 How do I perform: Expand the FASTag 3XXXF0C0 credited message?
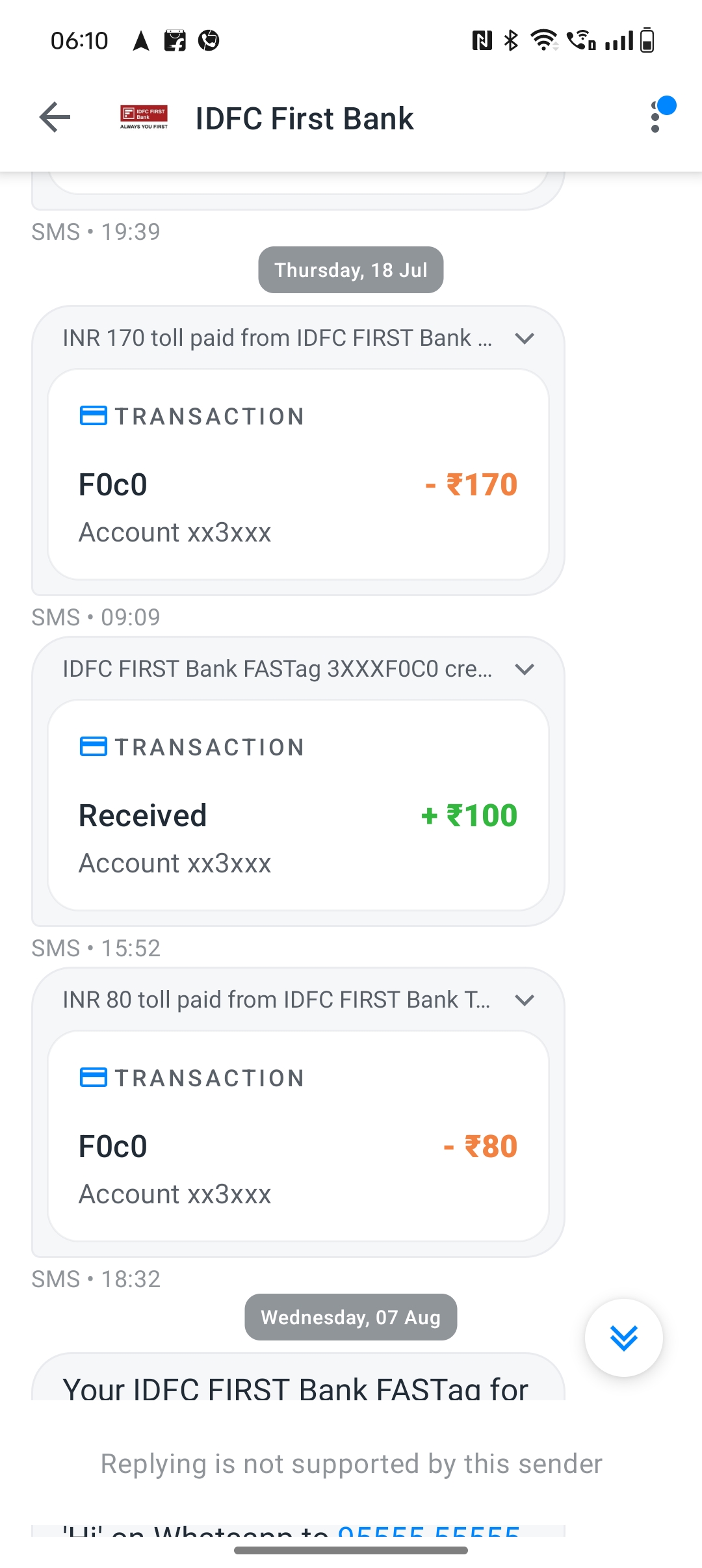(x=524, y=670)
